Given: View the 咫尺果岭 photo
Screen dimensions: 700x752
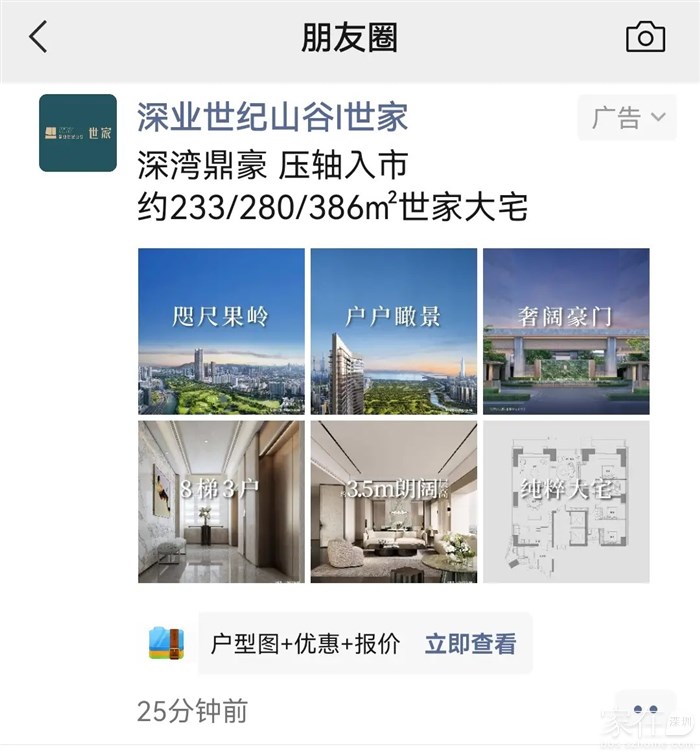Looking at the screenshot, I should point(221,331).
